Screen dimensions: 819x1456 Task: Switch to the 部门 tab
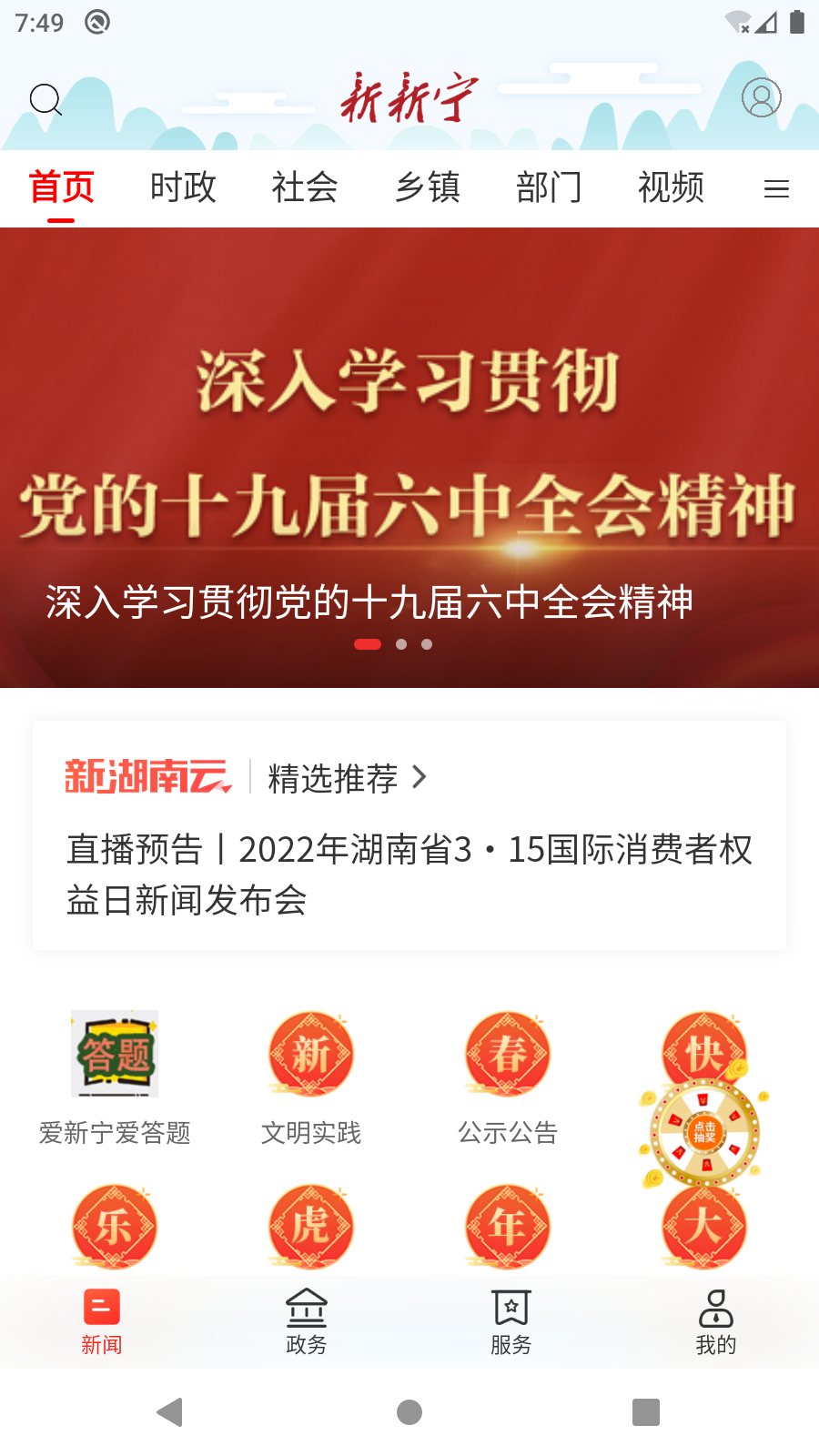(549, 187)
